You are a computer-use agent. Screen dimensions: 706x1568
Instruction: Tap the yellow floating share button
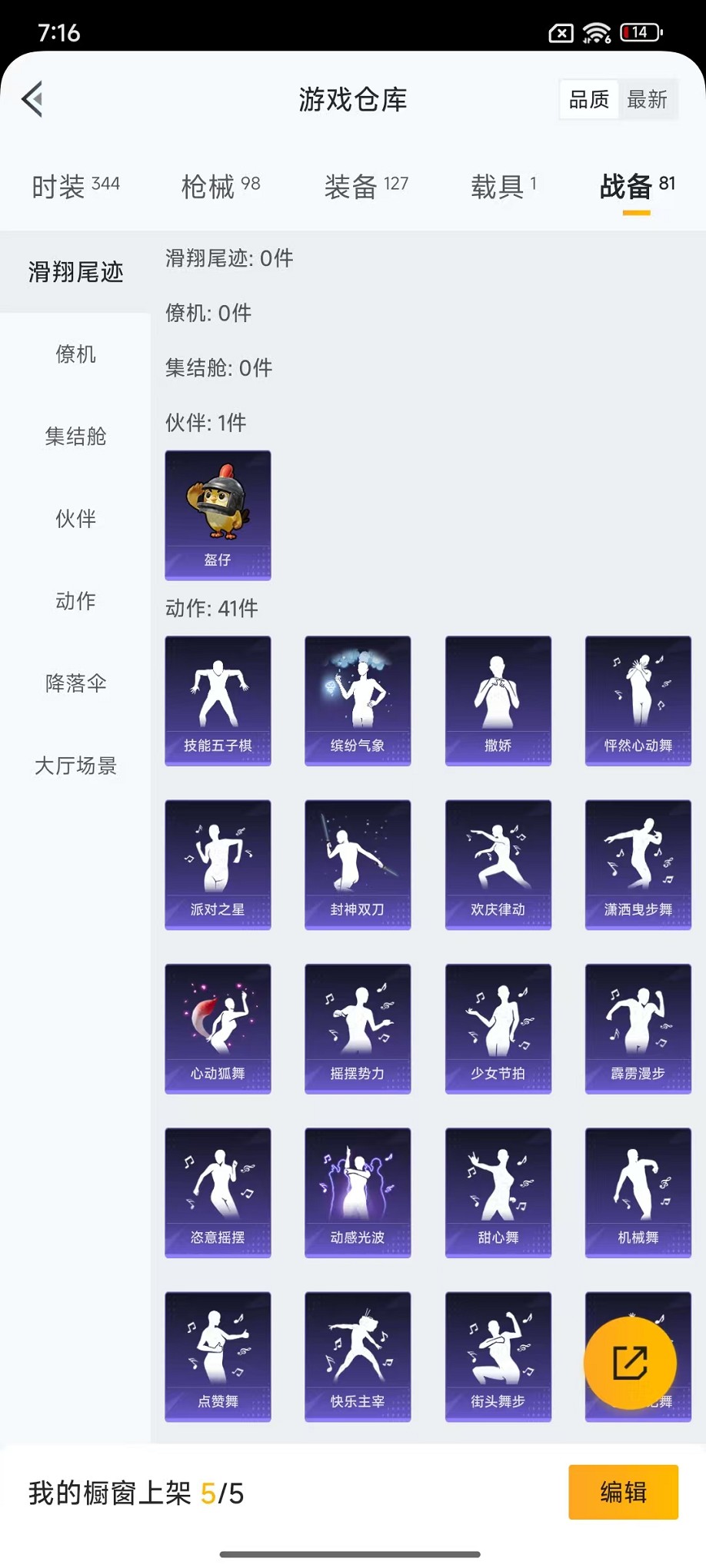click(x=630, y=1363)
